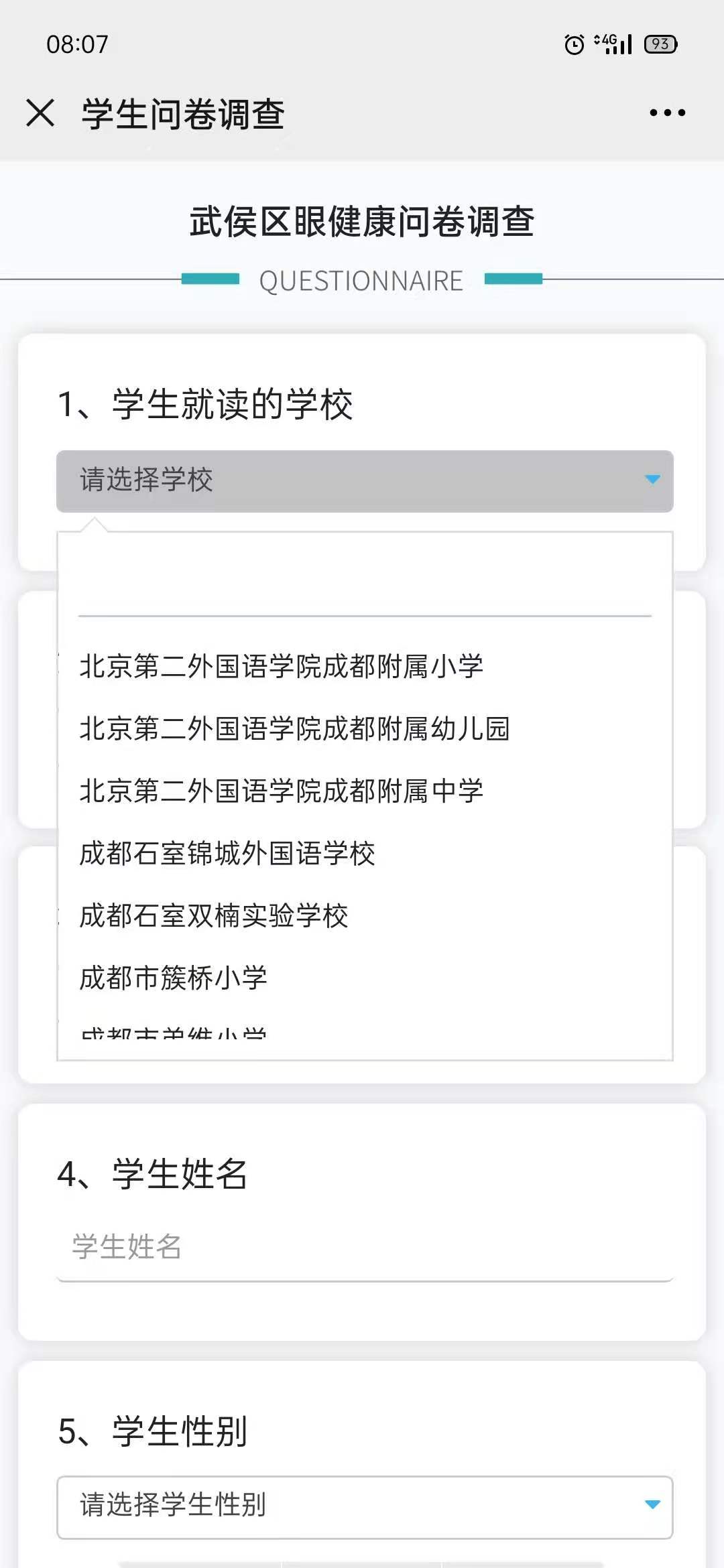Choose 成都石室双楠实验学校
This screenshot has width=724, height=1568.
[x=214, y=915]
